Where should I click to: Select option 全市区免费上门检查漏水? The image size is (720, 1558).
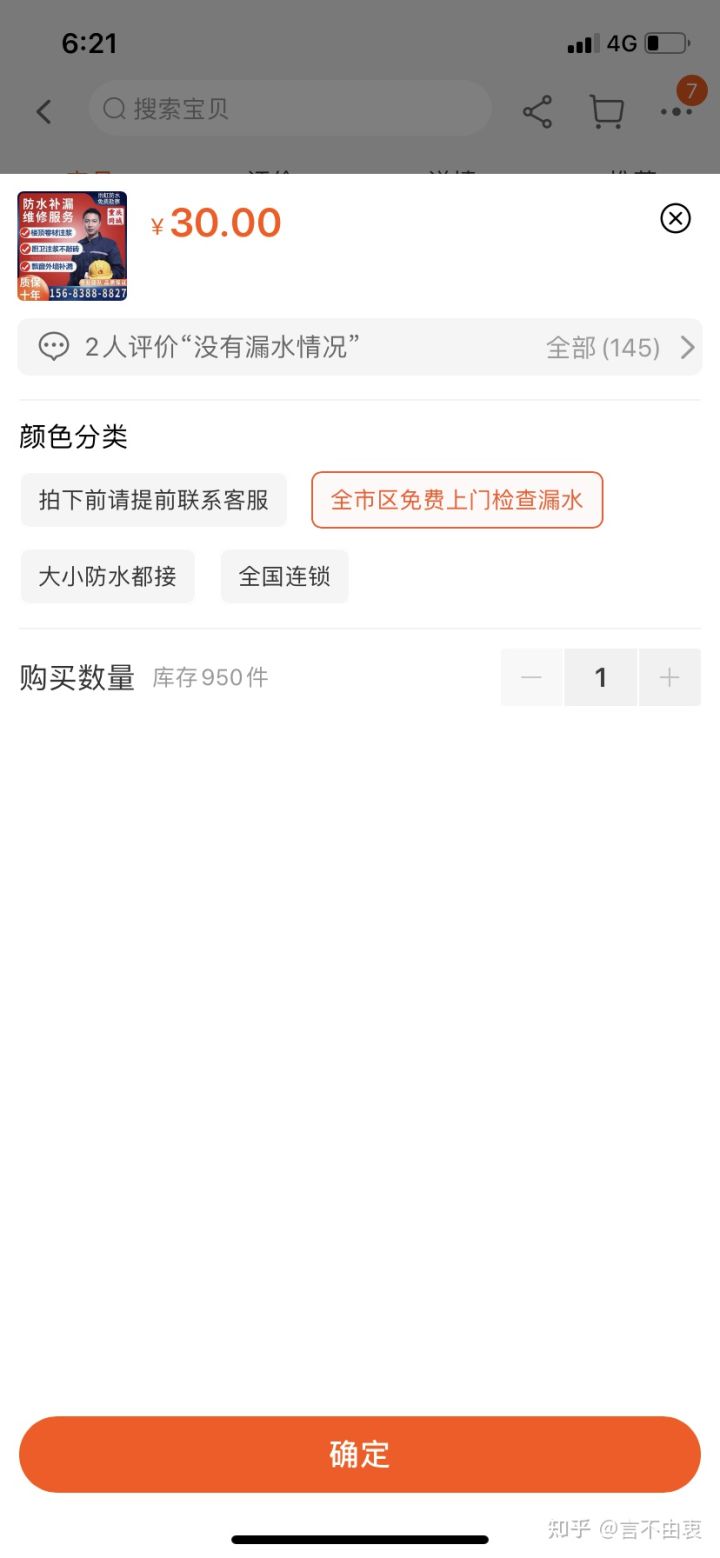click(457, 500)
